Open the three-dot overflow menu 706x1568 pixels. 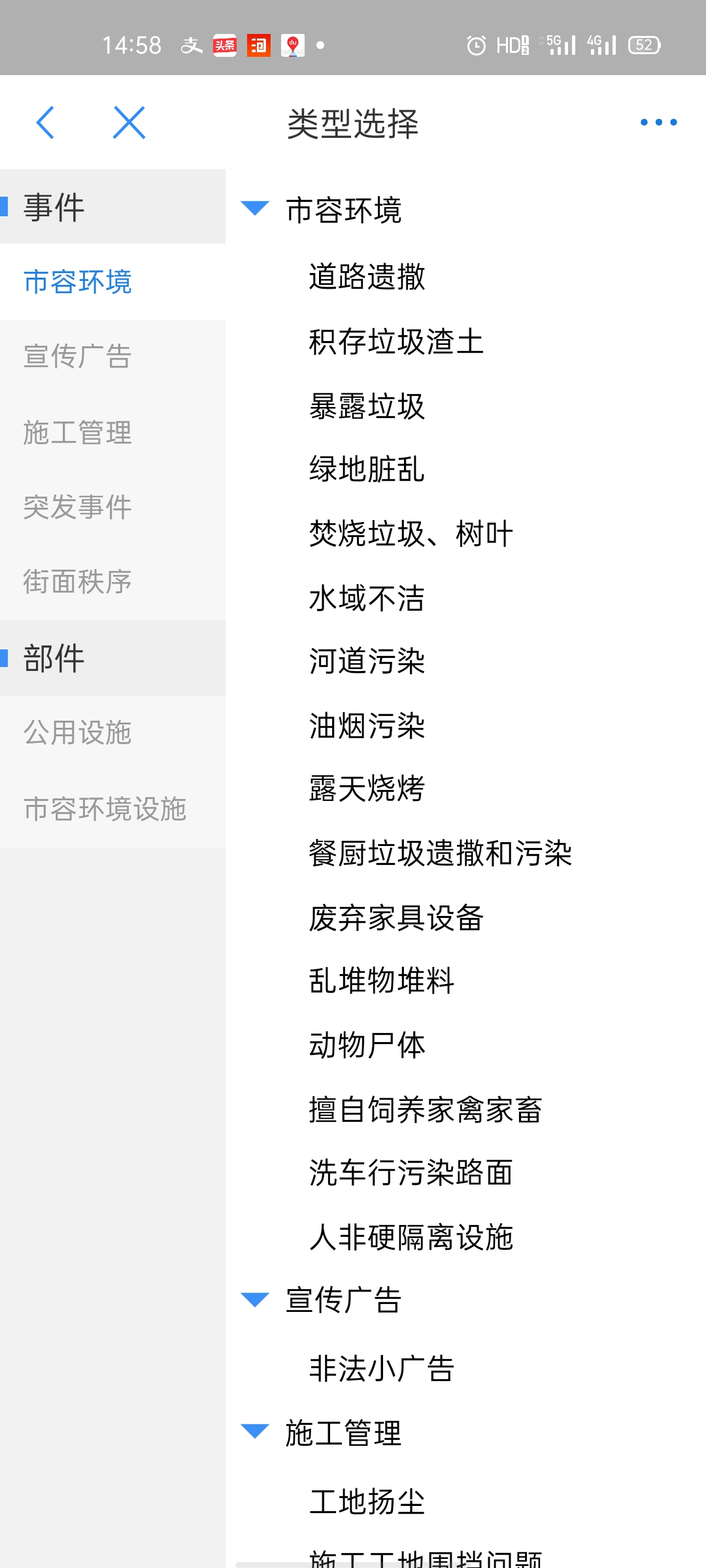point(658,122)
